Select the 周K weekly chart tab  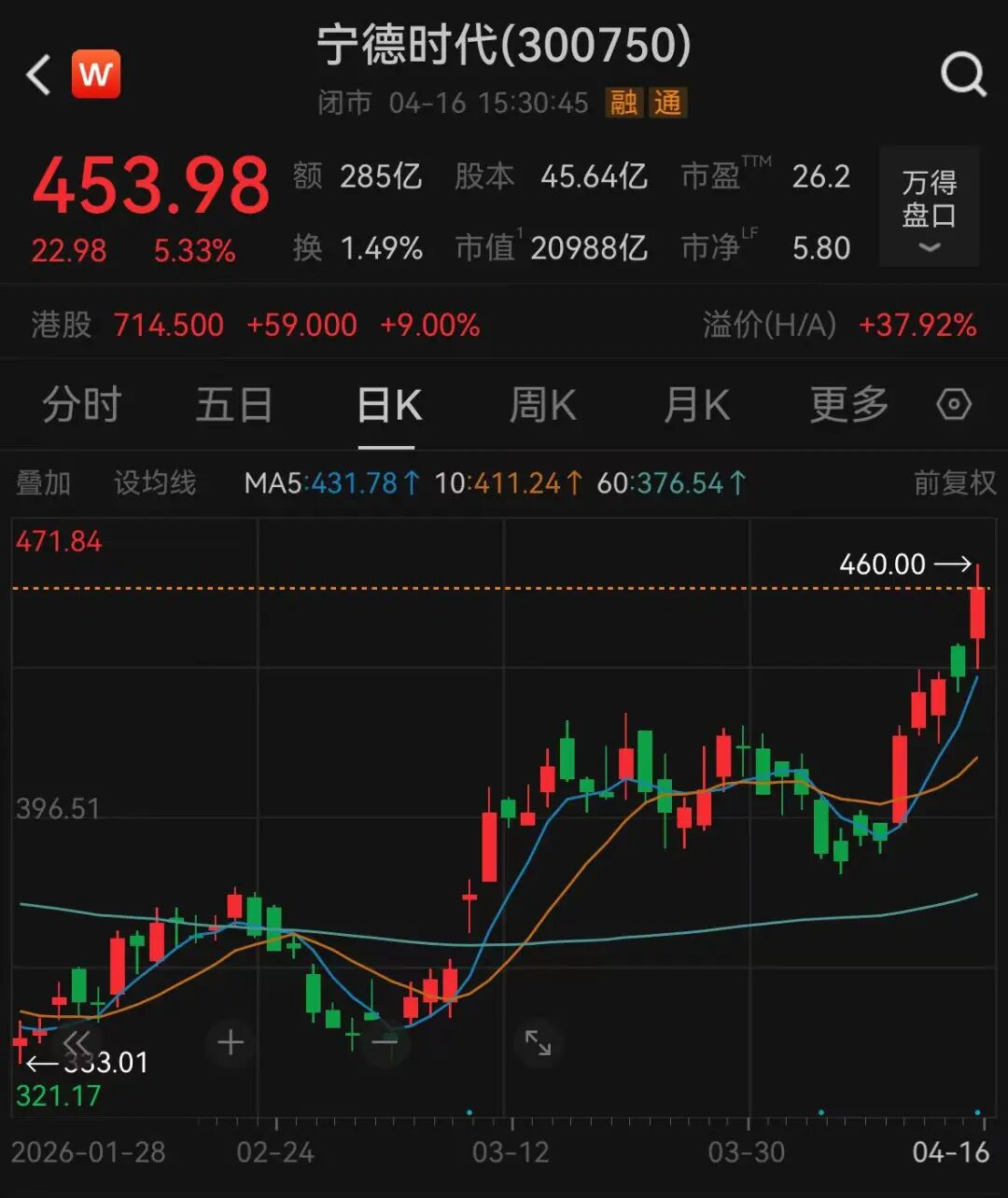542,405
